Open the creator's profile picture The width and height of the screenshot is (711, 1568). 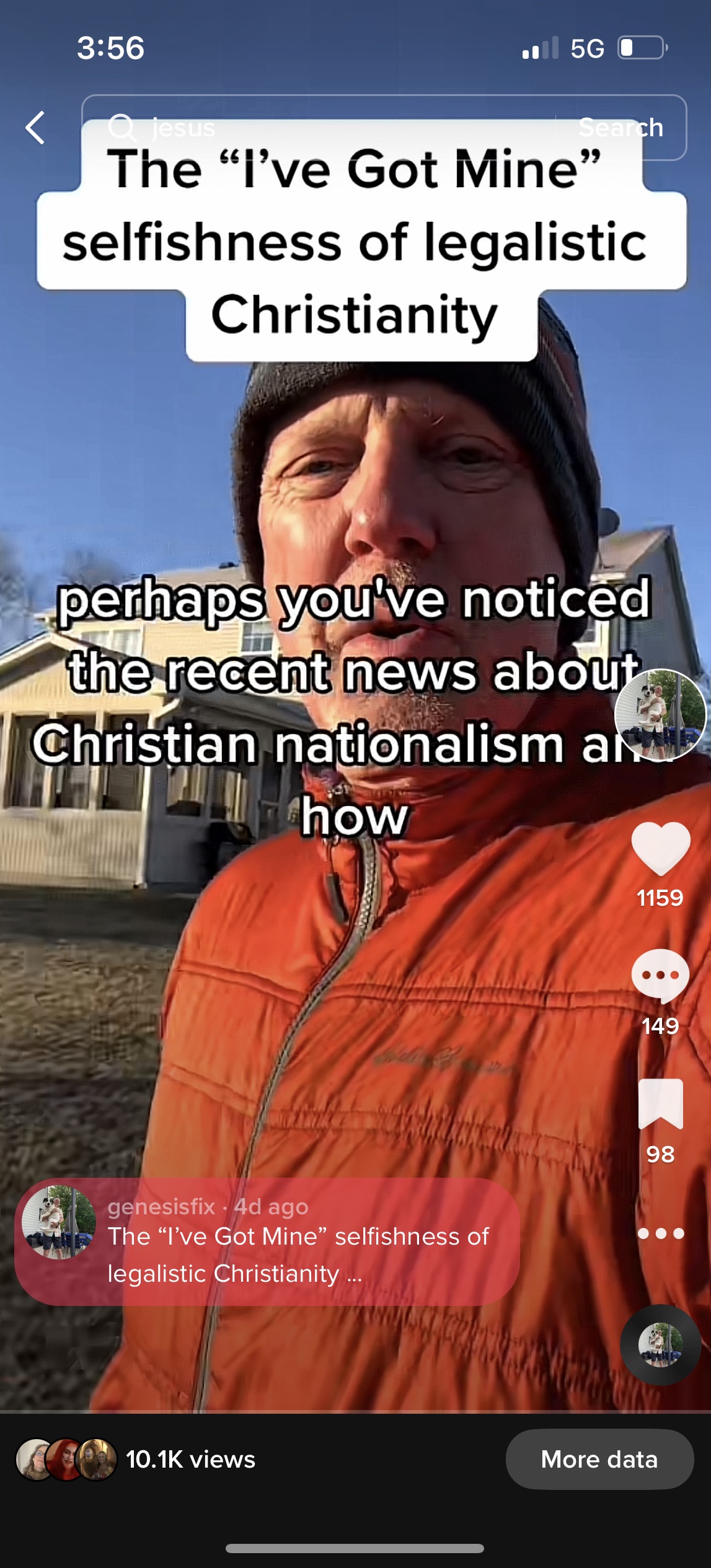pyautogui.click(x=660, y=714)
